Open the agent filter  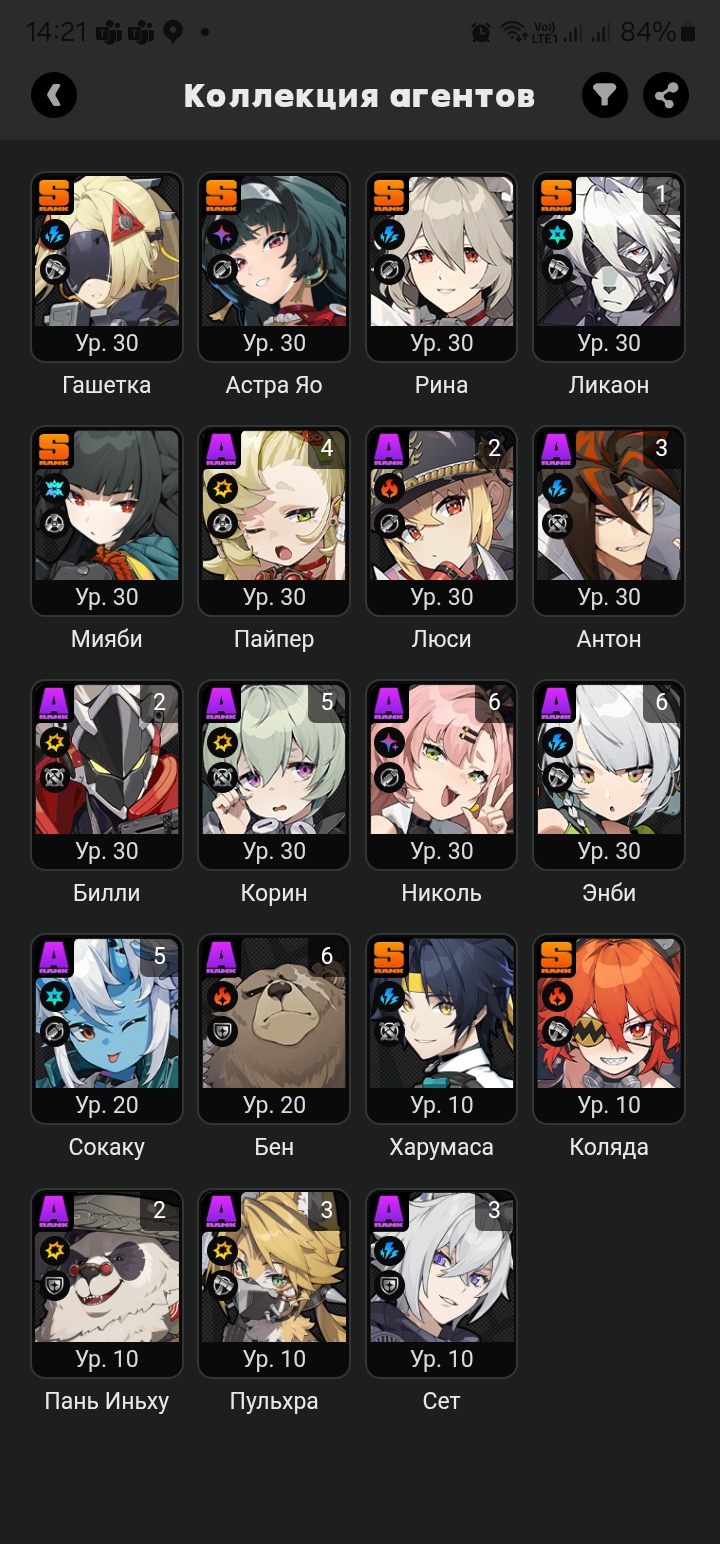coord(605,96)
